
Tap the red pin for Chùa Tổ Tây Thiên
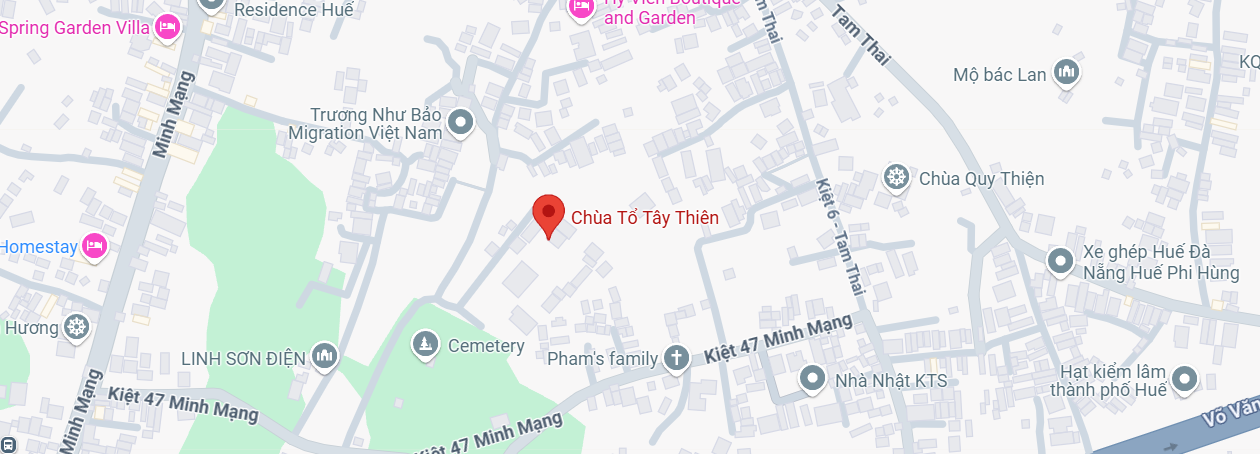[x=548, y=214]
